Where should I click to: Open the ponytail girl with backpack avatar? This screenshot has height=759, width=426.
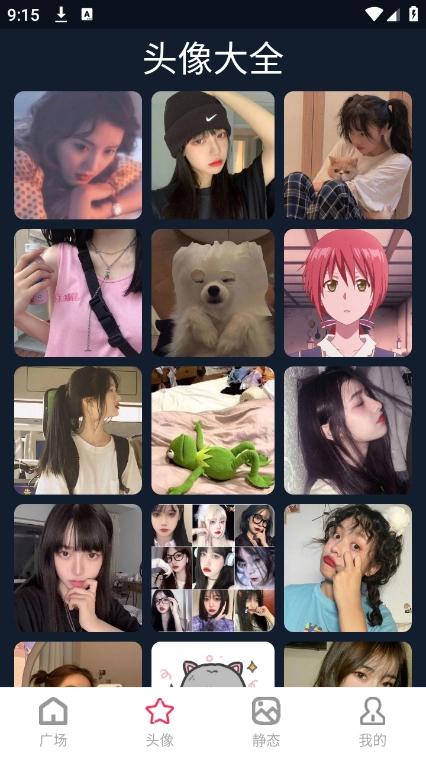point(78,430)
